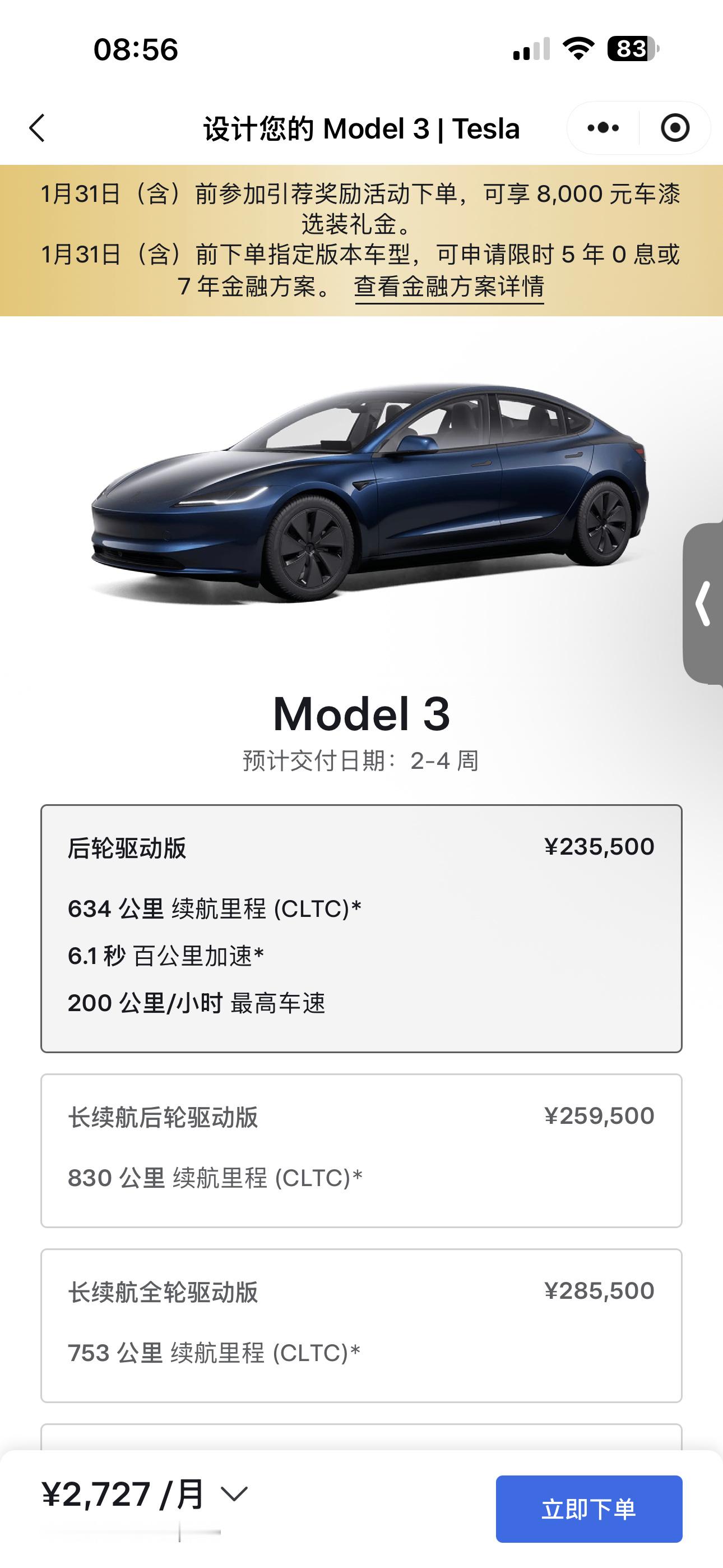Click the 设计您的 Model 3 title
The width and height of the screenshot is (723, 1568).
[x=361, y=128]
